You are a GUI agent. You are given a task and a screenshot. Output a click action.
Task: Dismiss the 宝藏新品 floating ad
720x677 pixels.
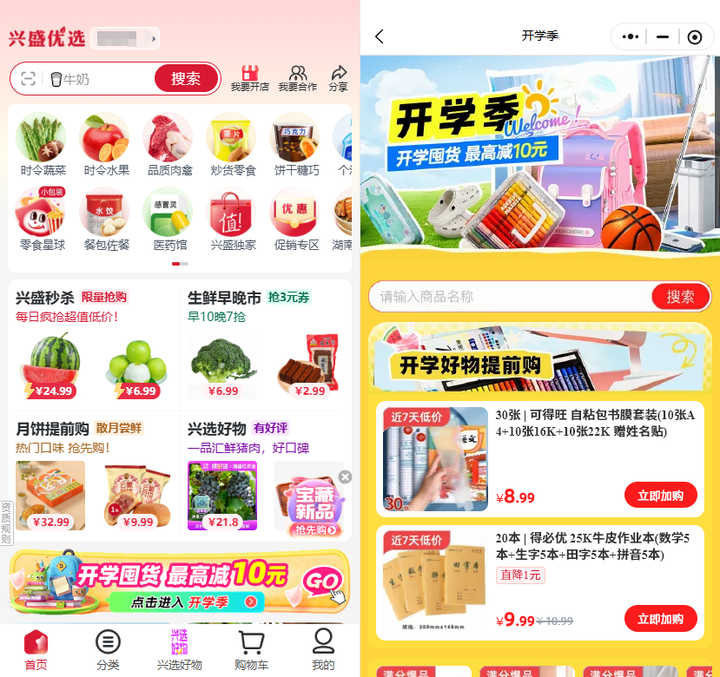tap(345, 477)
